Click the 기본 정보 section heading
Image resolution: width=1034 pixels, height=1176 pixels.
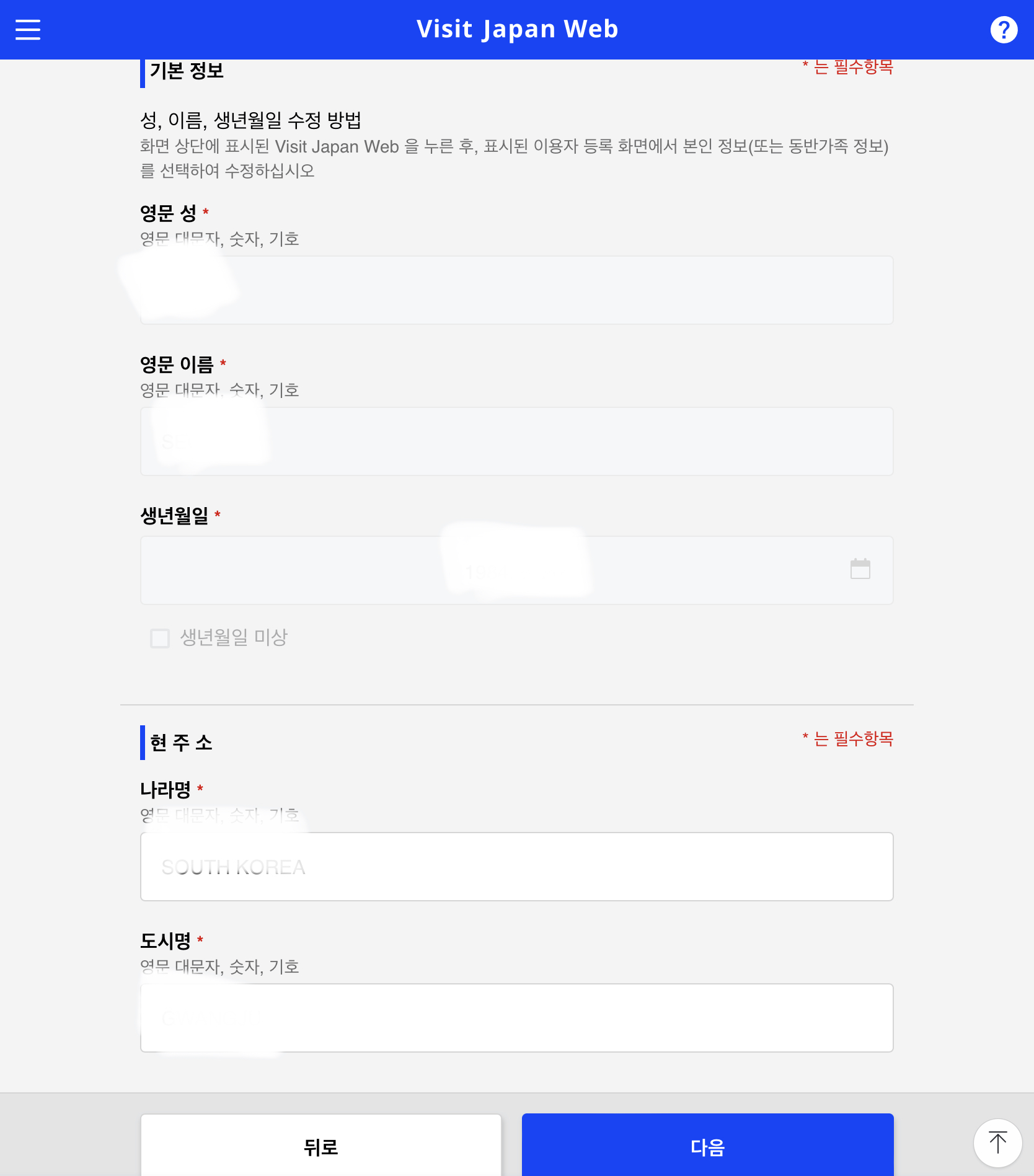tap(187, 71)
